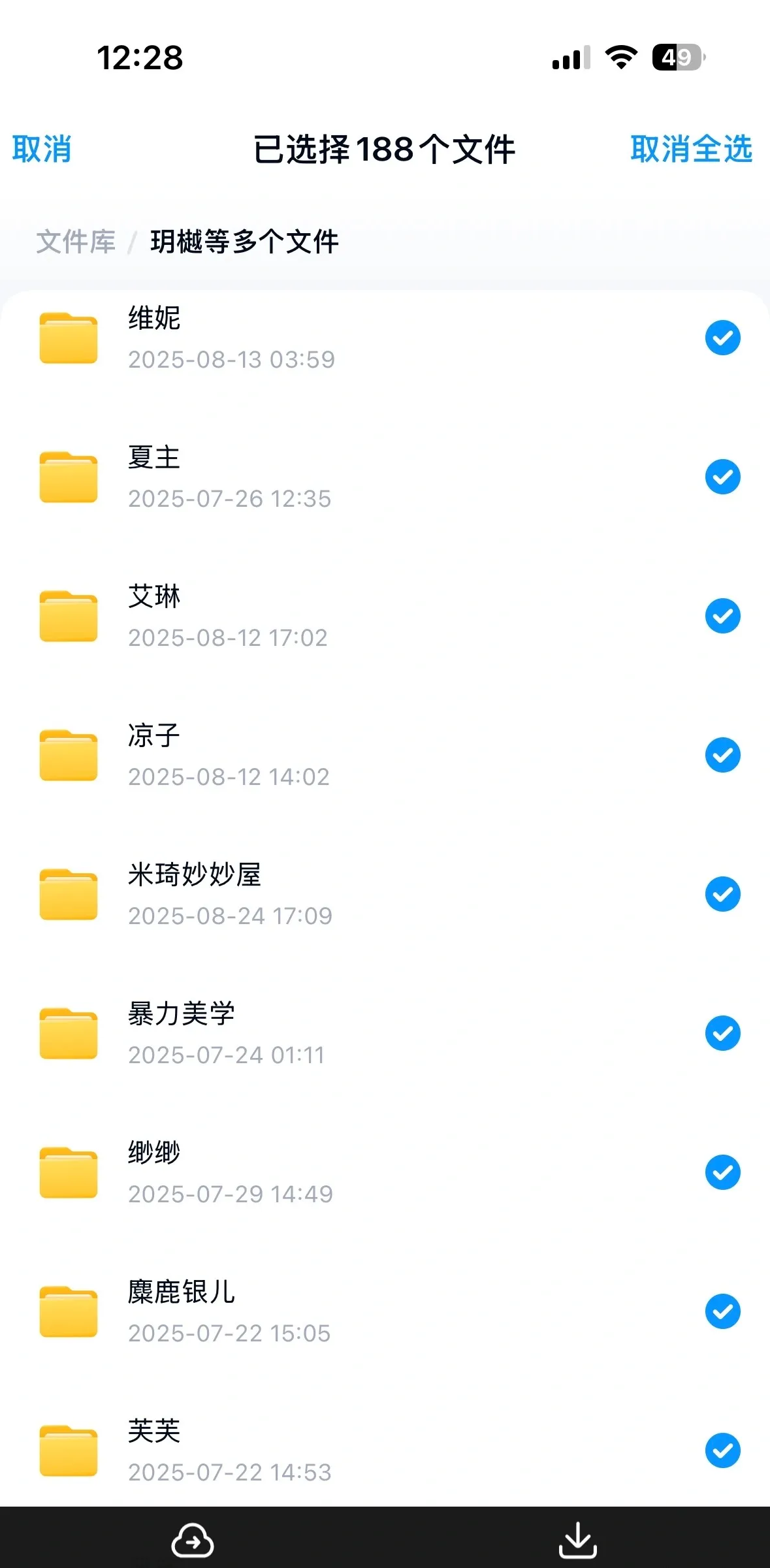This screenshot has height=1568, width=770.
Task: Deselect the 凉子 folder checkbox
Action: click(x=722, y=756)
